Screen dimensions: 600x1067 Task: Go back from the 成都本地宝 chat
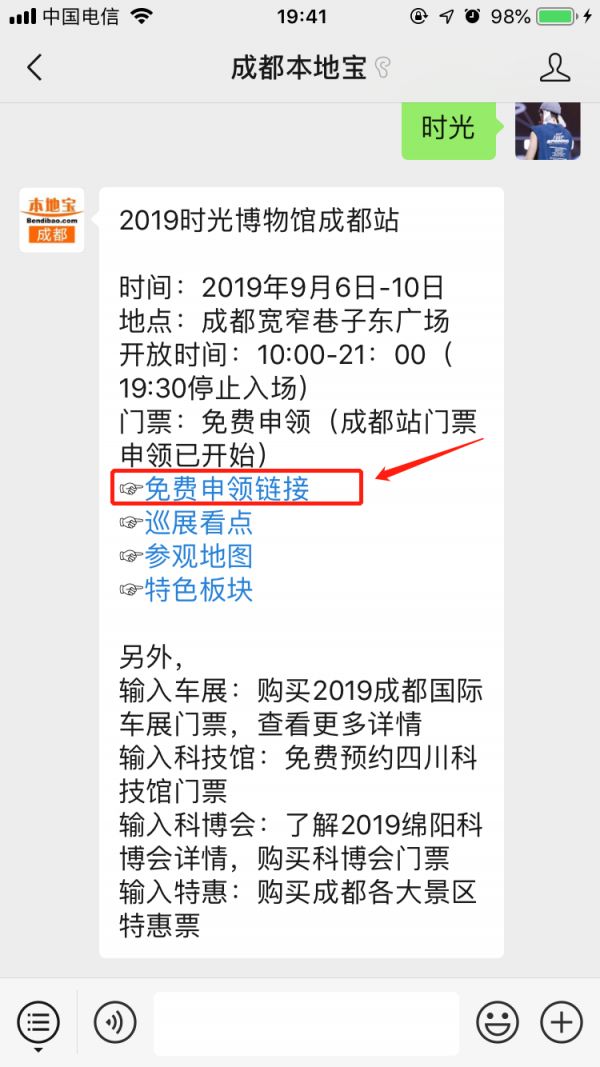35,67
